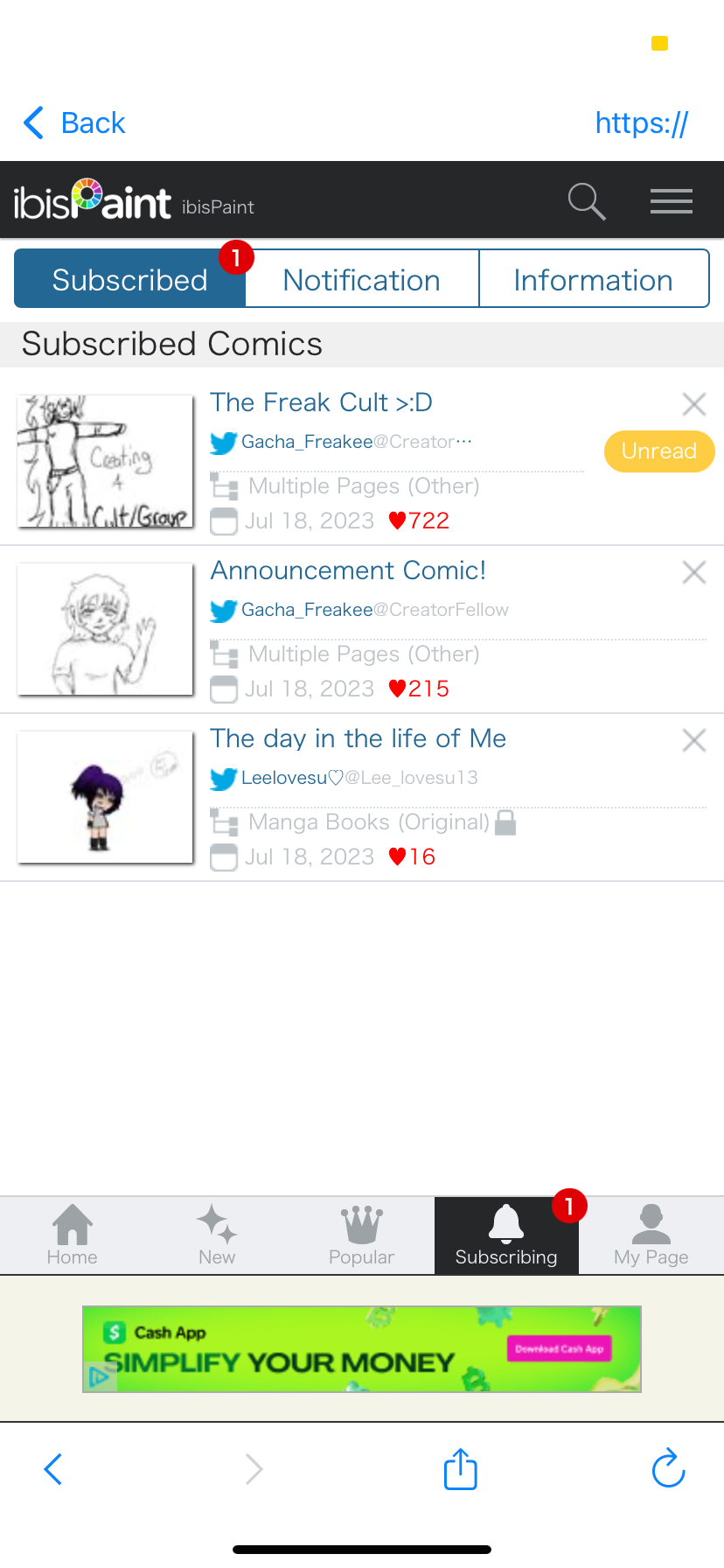The image size is (724, 1568).
Task: Select the Subscribed tab
Action: (129, 279)
